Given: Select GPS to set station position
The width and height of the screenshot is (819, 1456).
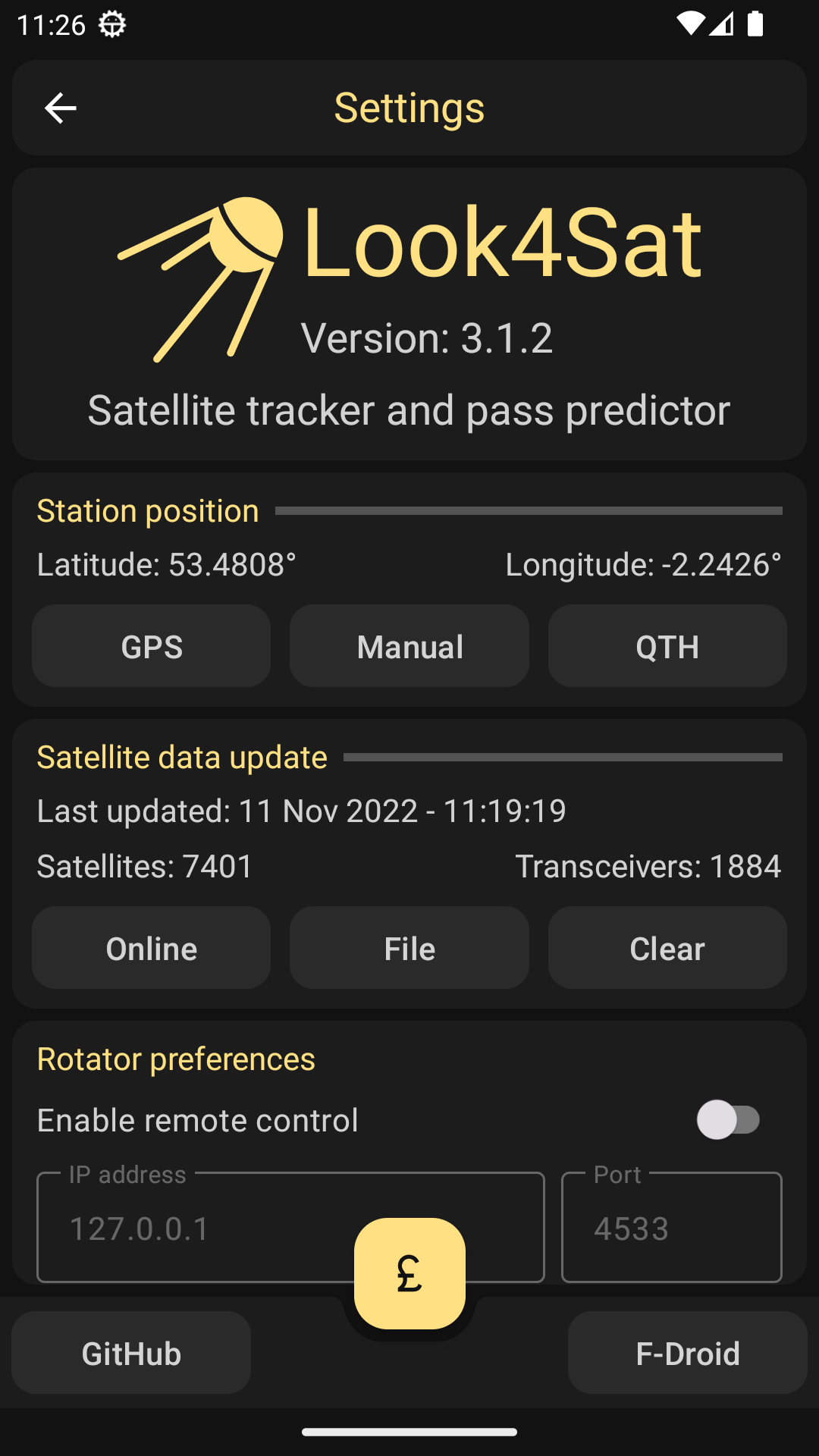Looking at the screenshot, I should tap(150, 646).
